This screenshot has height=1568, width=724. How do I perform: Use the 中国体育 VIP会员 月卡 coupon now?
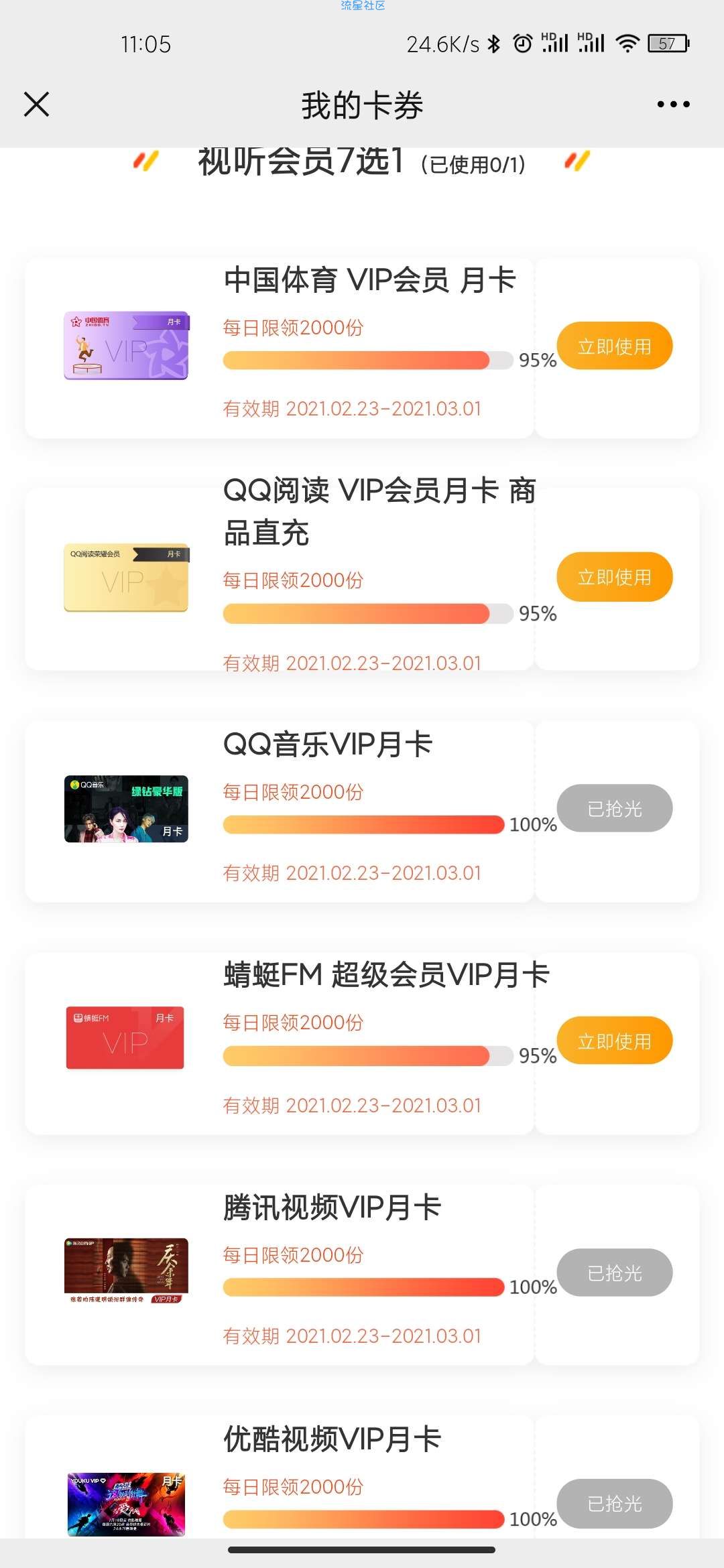(x=614, y=346)
